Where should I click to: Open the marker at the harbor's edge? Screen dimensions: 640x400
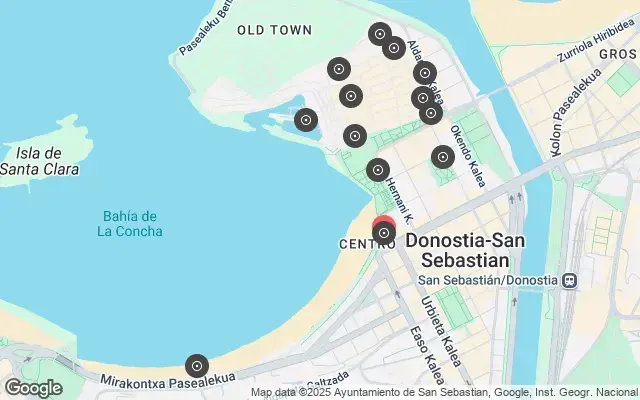coord(306,120)
